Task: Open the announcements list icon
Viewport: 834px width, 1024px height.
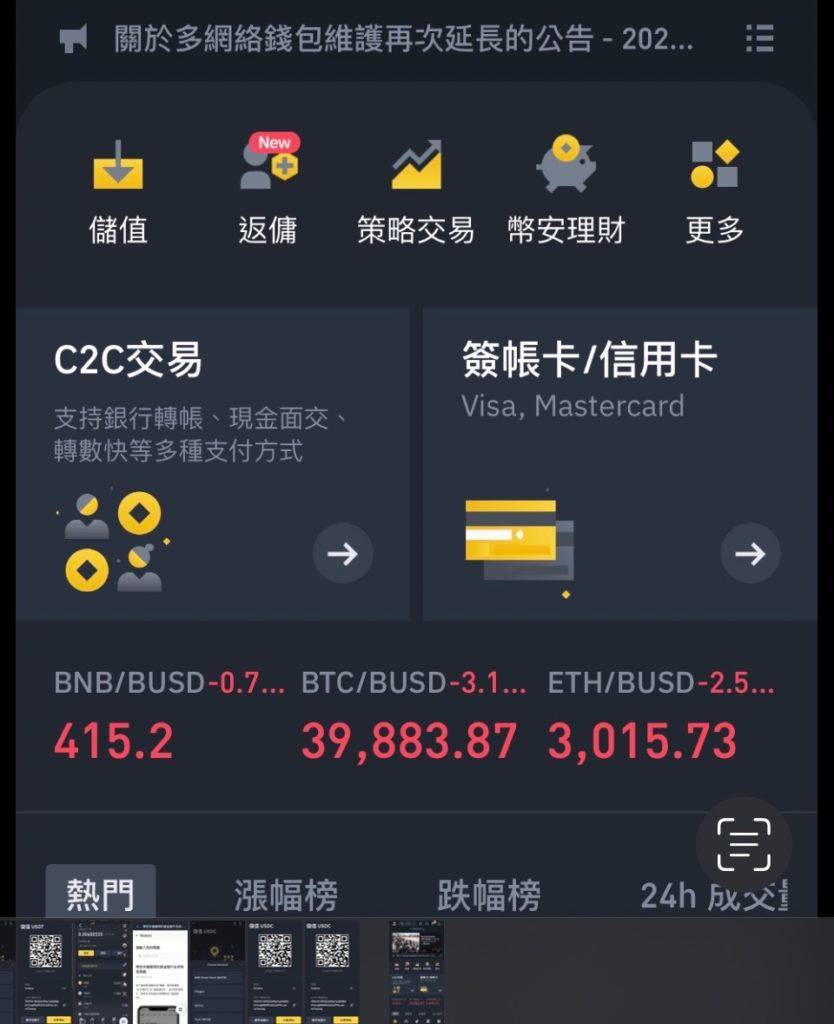Action: pyautogui.click(x=760, y=40)
